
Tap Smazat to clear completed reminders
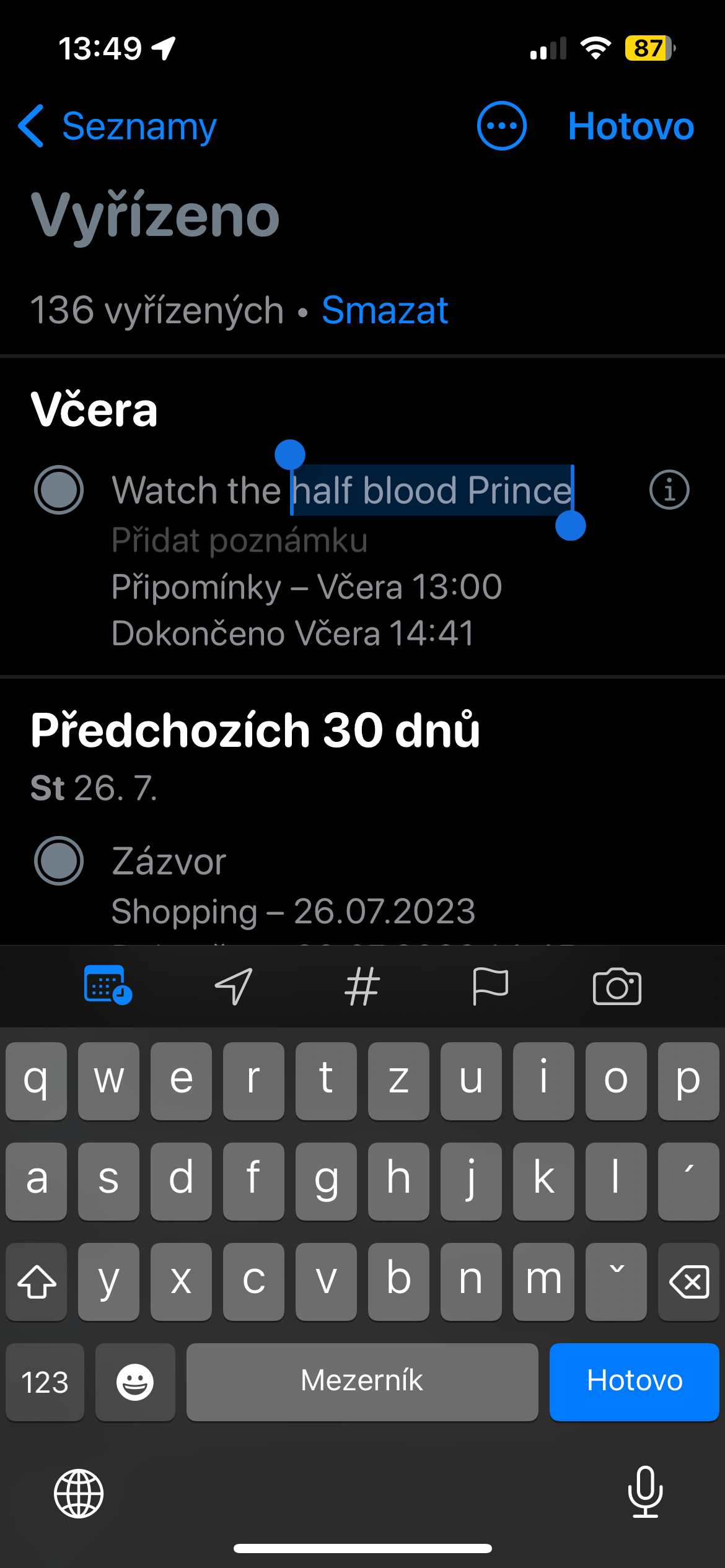click(x=384, y=310)
